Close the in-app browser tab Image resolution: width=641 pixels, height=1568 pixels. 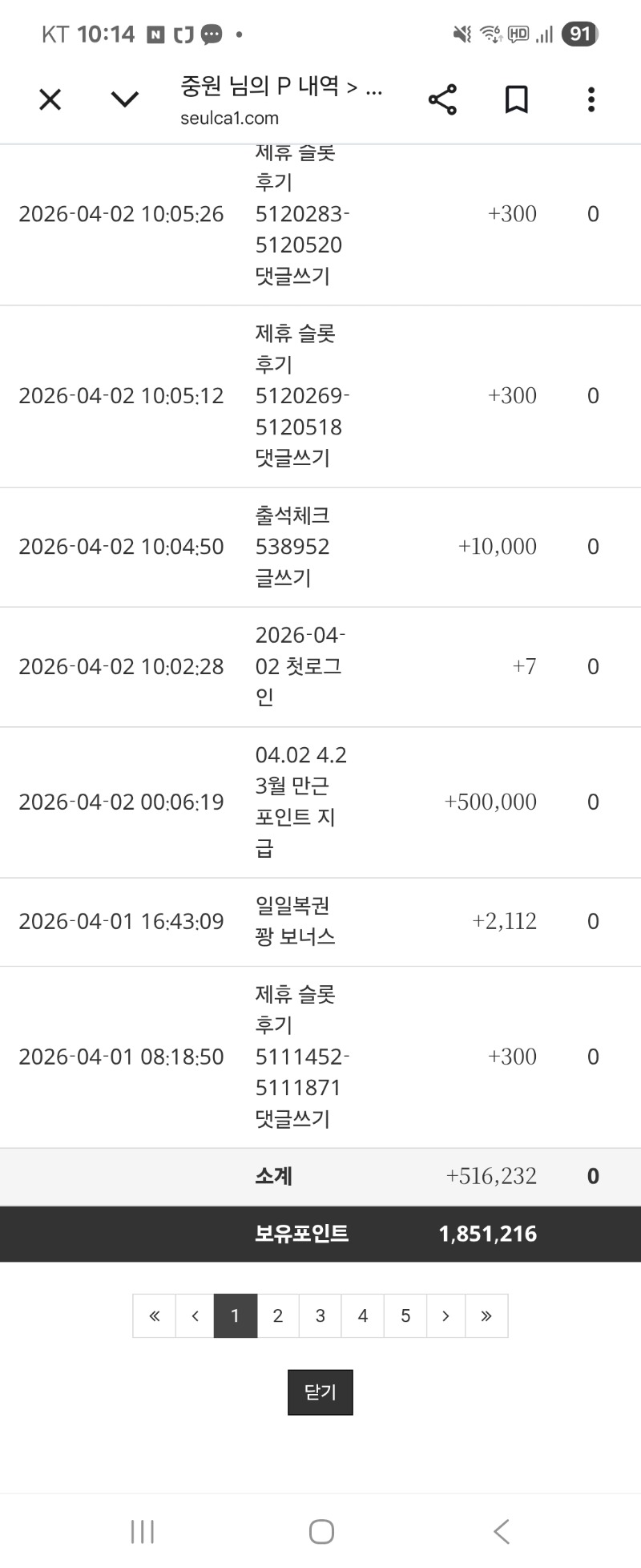pos(50,100)
